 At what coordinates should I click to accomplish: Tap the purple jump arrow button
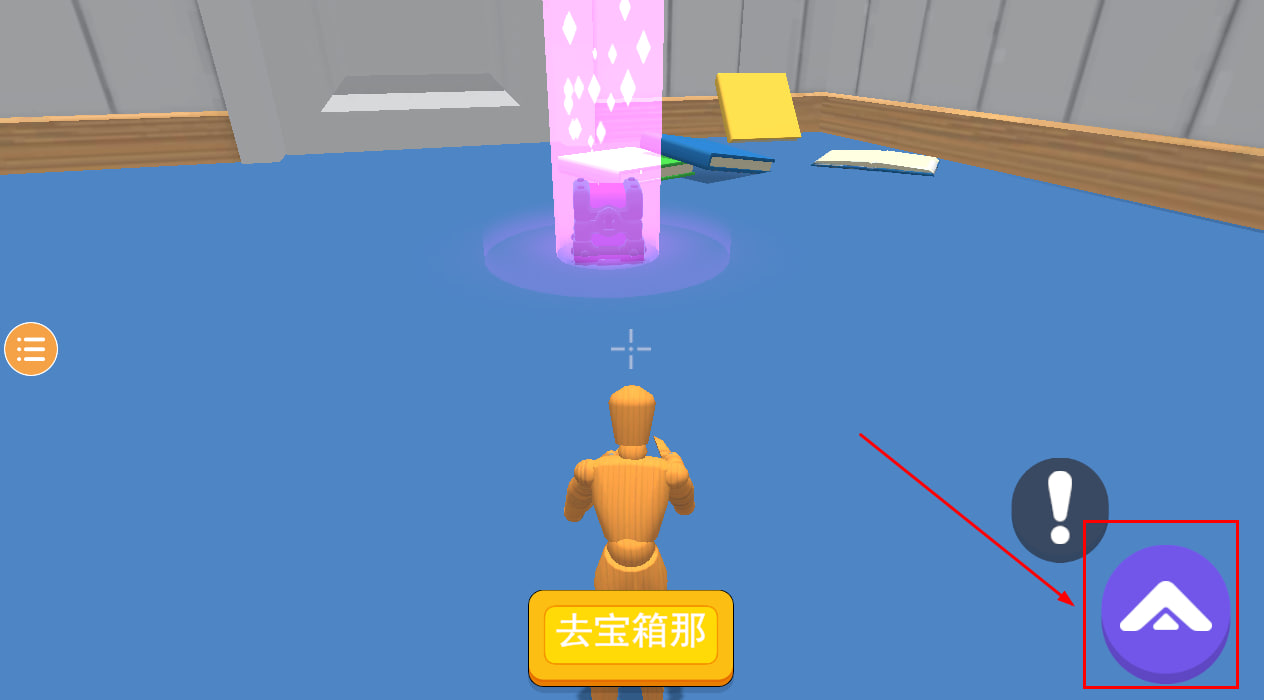point(1165,610)
